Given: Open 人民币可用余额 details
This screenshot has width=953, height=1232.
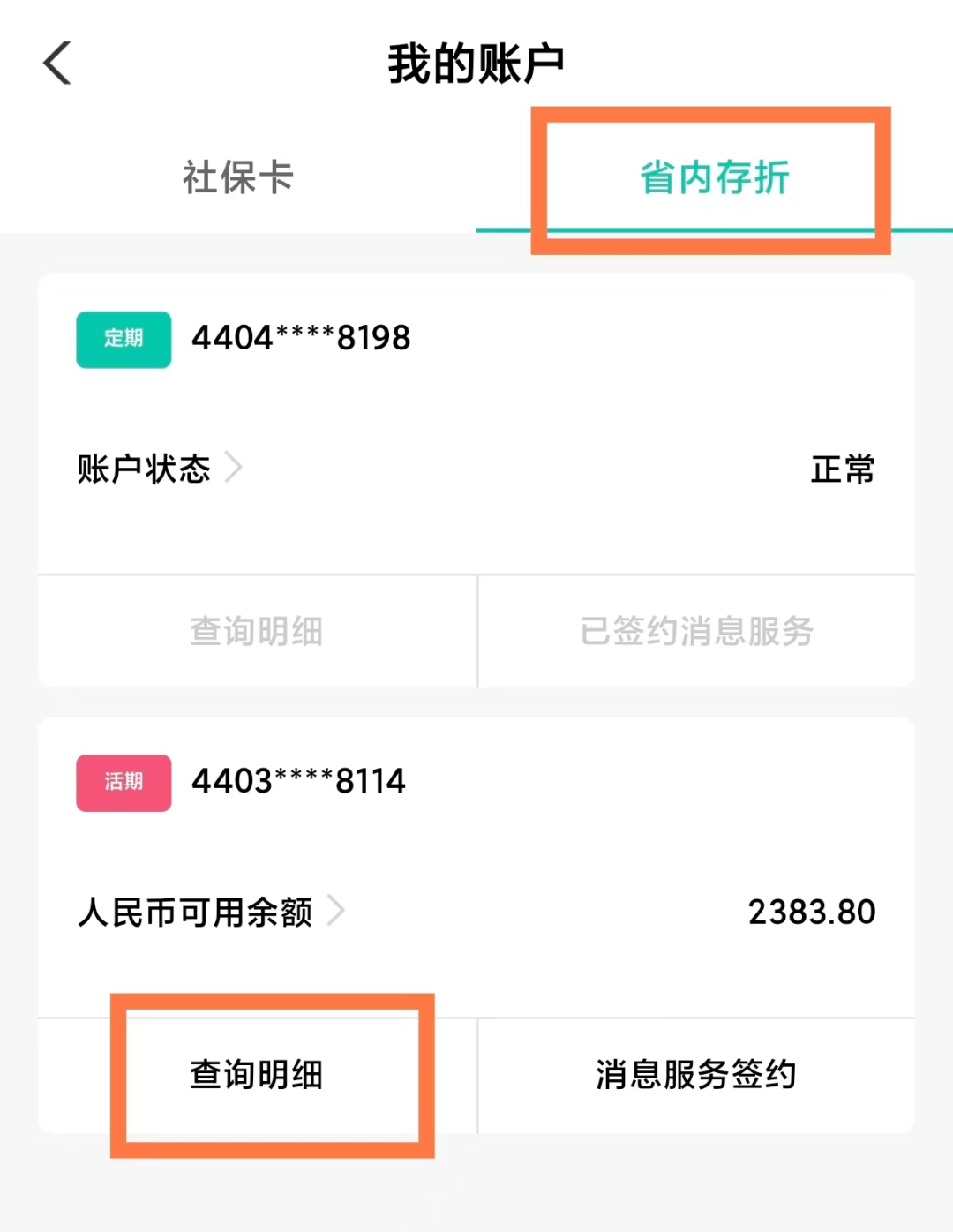Looking at the screenshot, I should click(212, 912).
